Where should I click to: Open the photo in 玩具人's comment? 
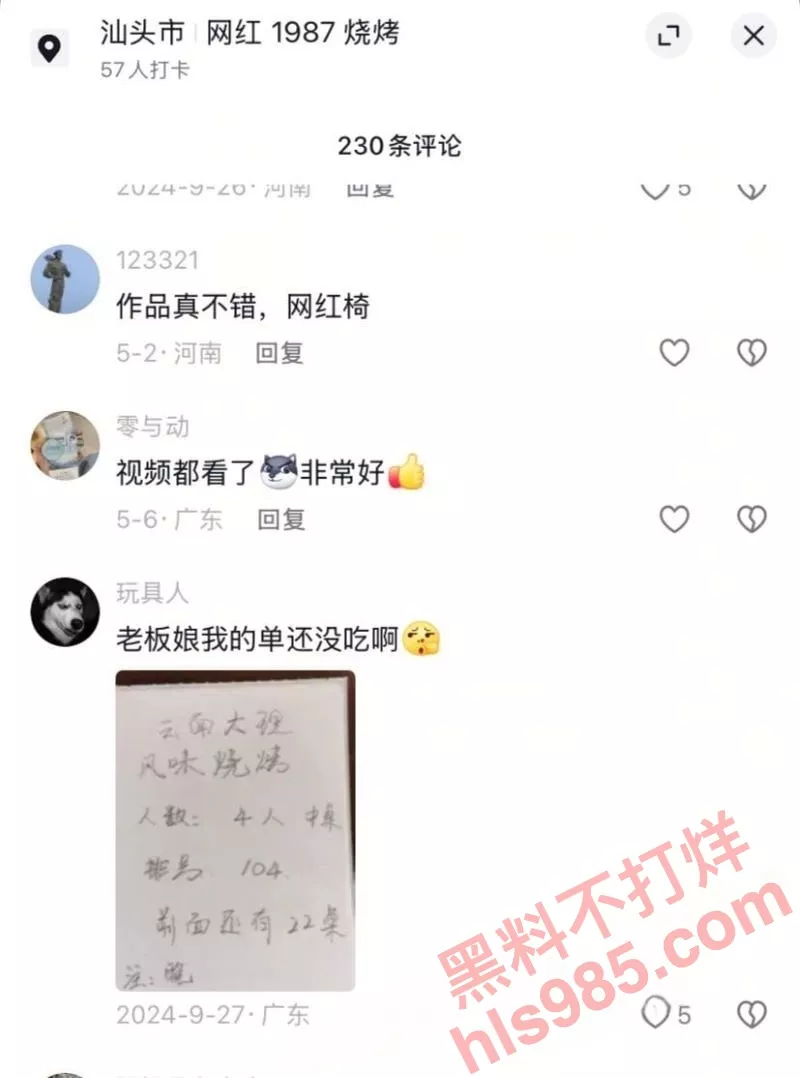coord(235,830)
